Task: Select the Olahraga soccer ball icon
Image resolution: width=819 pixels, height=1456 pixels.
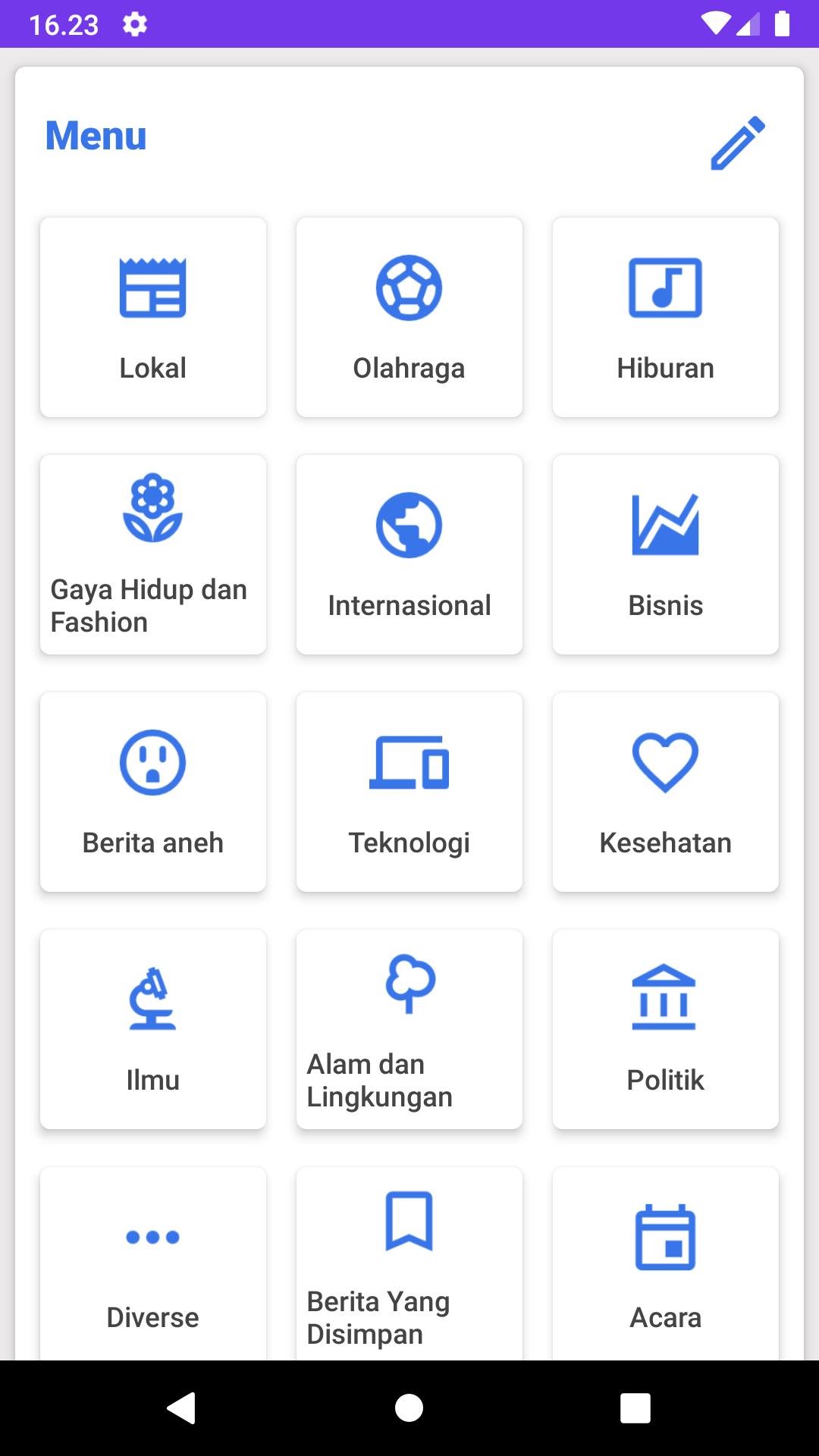Action: pyautogui.click(x=409, y=287)
